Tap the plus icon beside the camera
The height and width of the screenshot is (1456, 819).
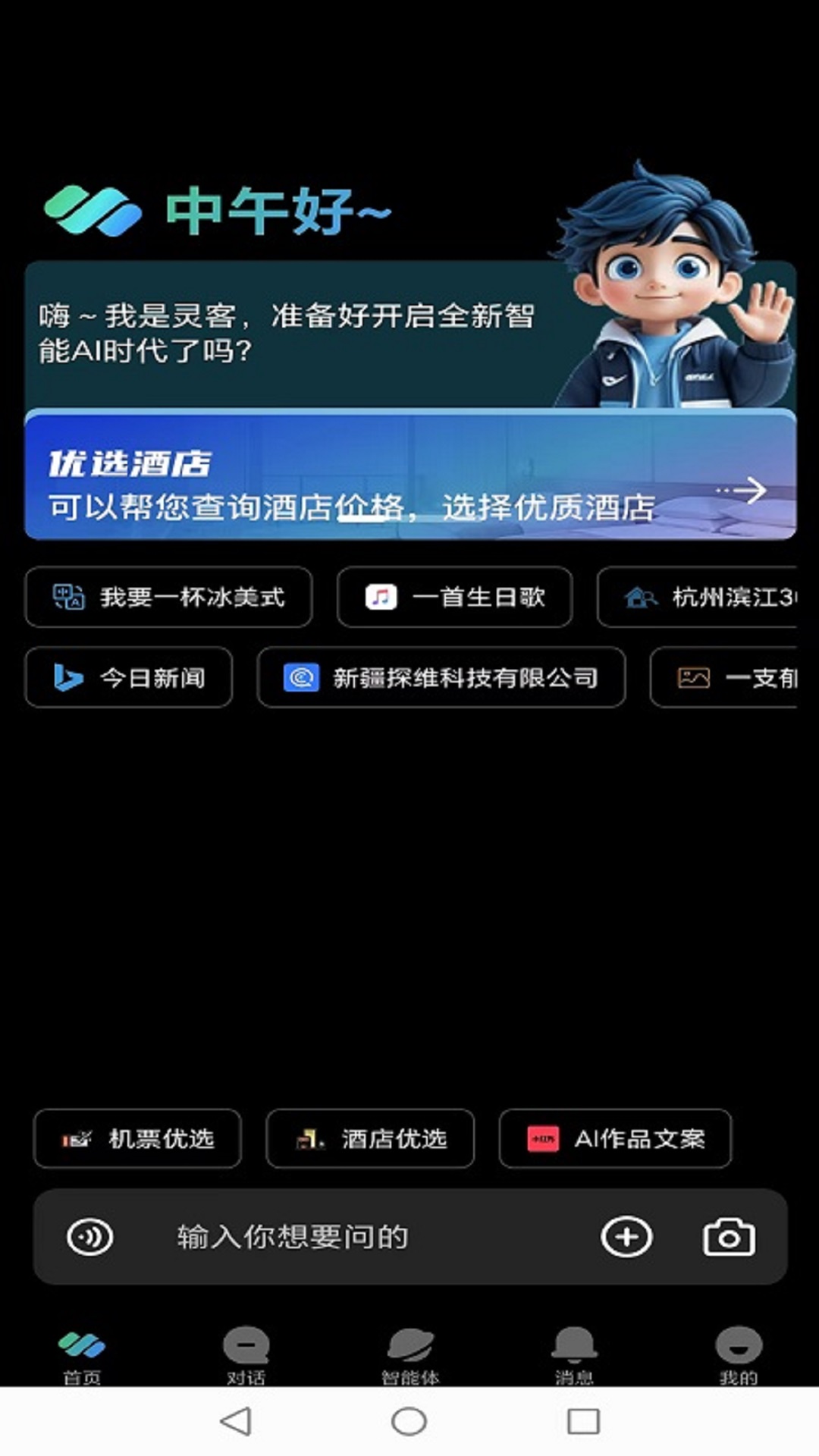click(x=626, y=1236)
